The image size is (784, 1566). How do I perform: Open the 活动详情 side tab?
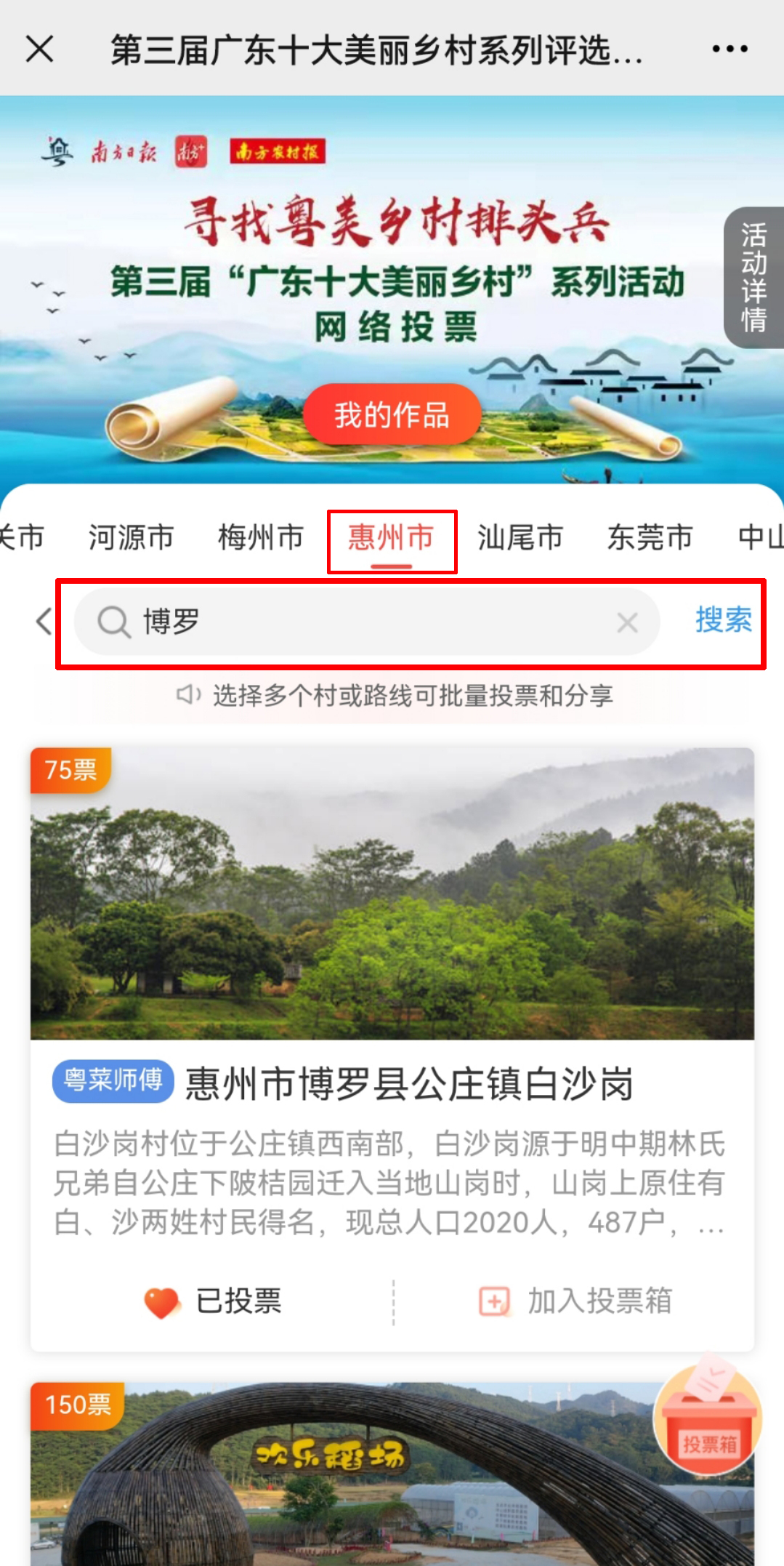click(754, 278)
